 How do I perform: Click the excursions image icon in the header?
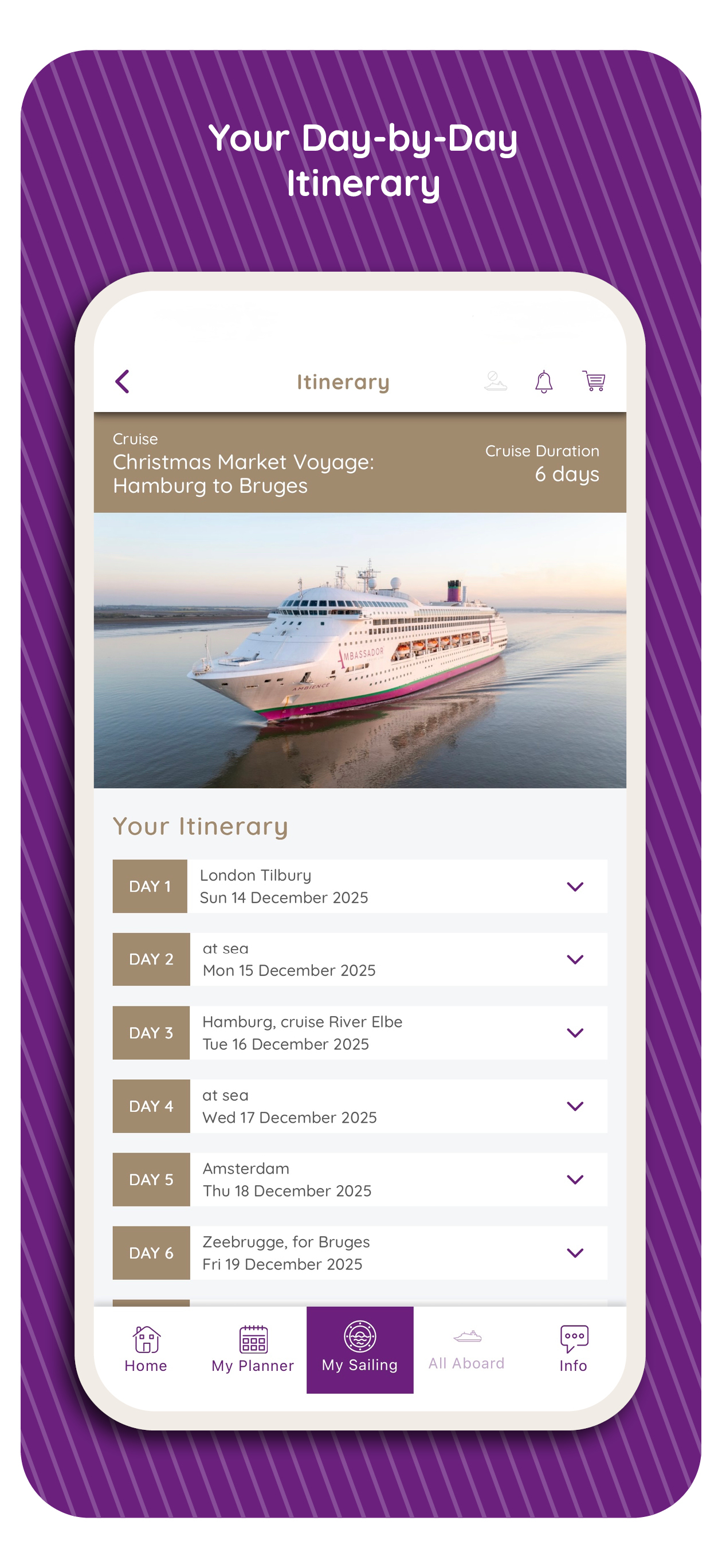point(496,381)
